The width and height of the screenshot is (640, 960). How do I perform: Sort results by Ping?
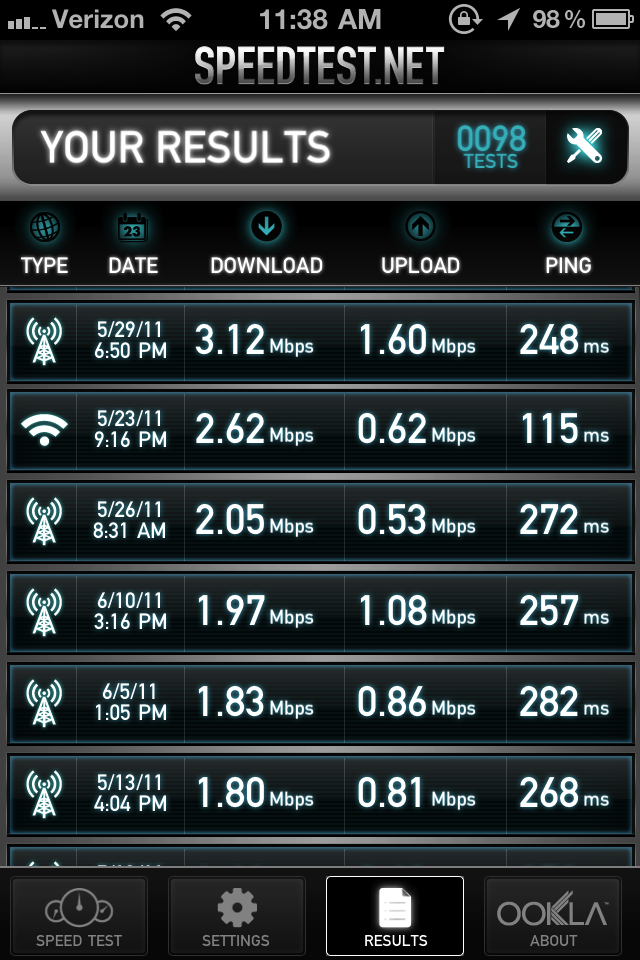(567, 245)
